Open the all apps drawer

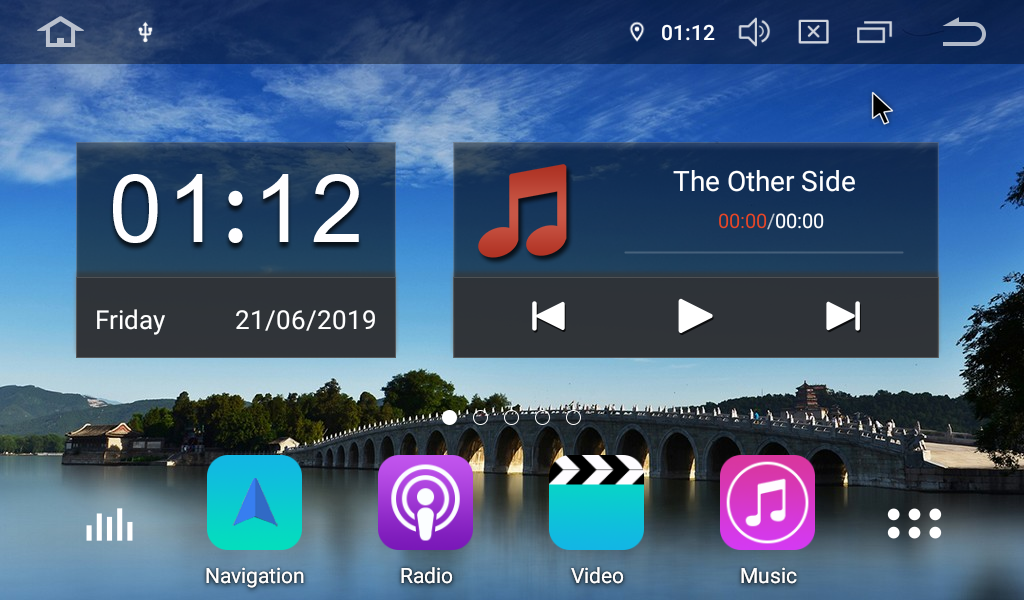point(914,524)
